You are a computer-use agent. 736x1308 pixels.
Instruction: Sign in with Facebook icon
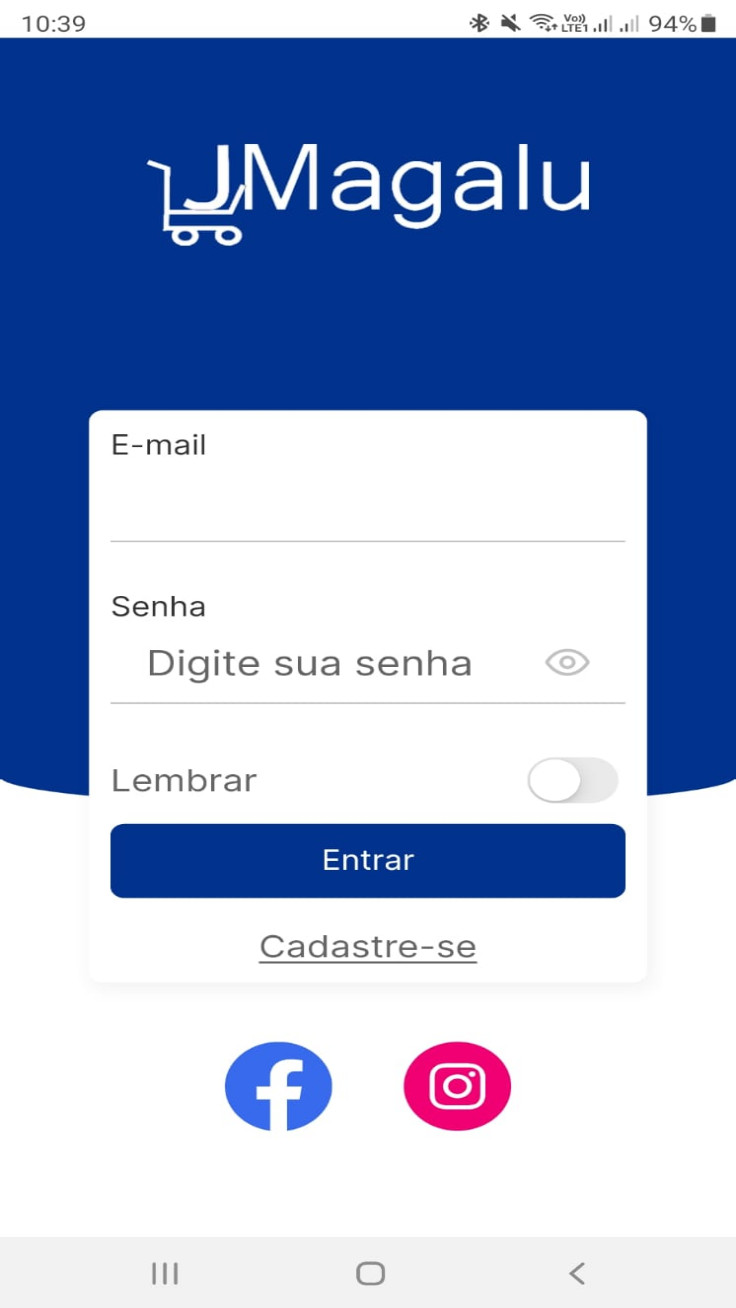[278, 1086]
